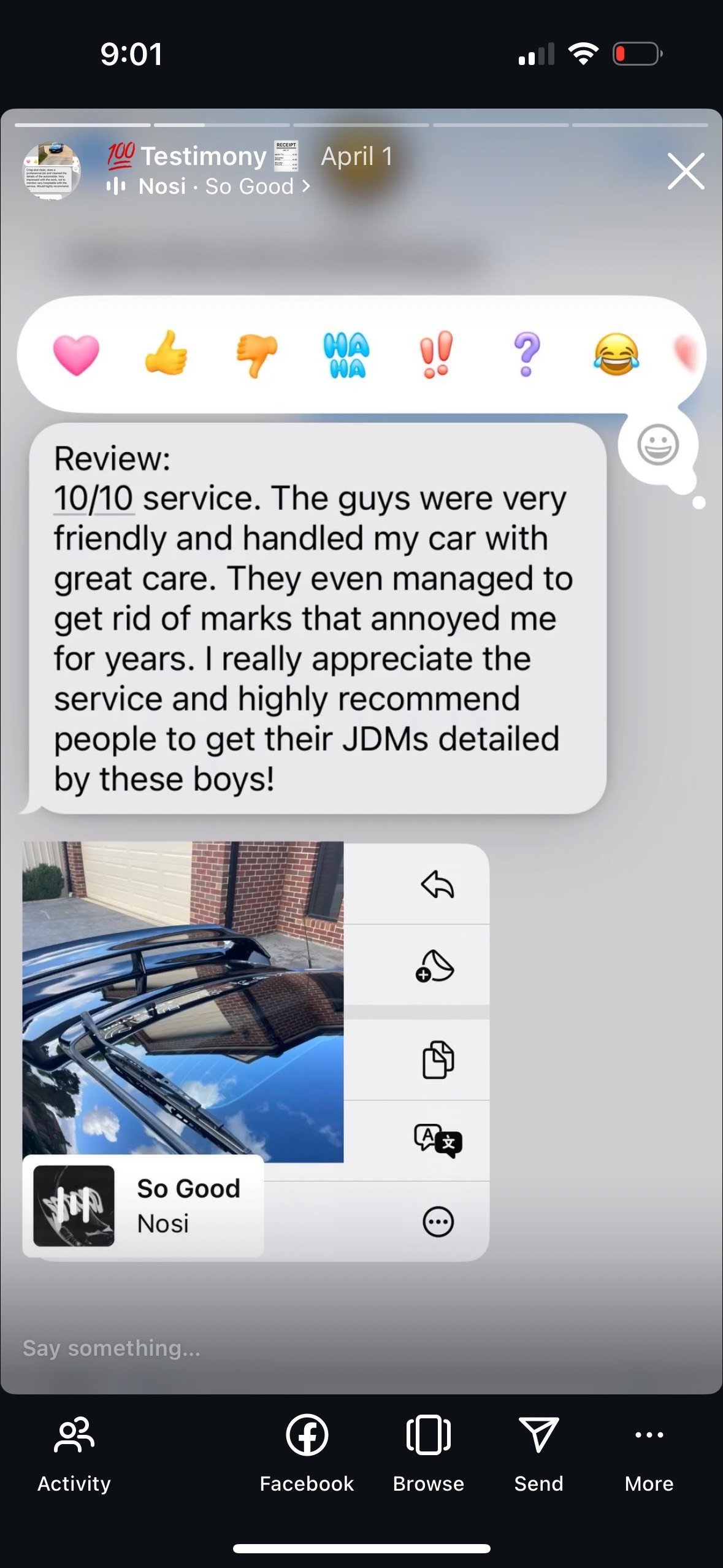The height and width of the screenshot is (1568, 723).
Task: Open the Nosi · So Good music link
Action: click(208, 186)
